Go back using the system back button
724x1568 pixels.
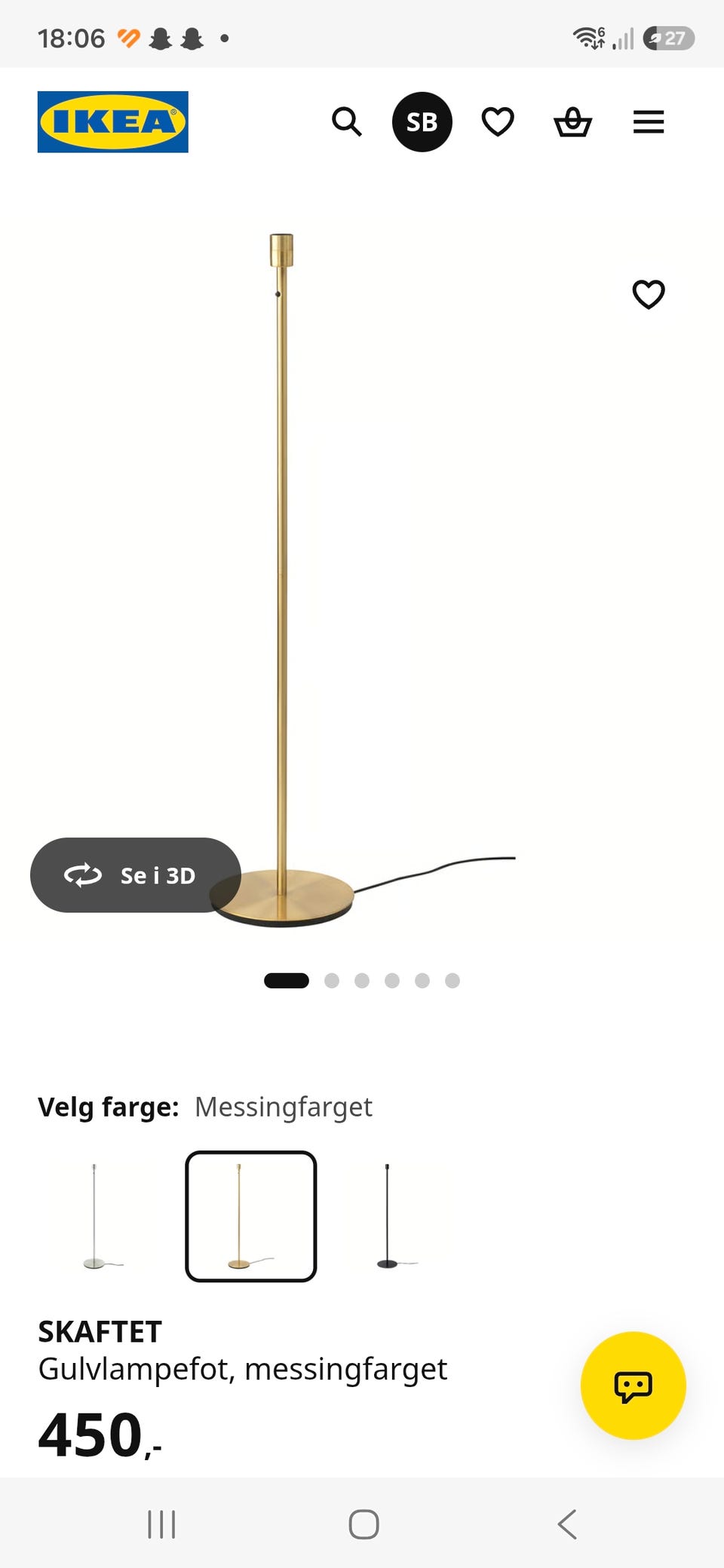pyautogui.click(x=567, y=1524)
